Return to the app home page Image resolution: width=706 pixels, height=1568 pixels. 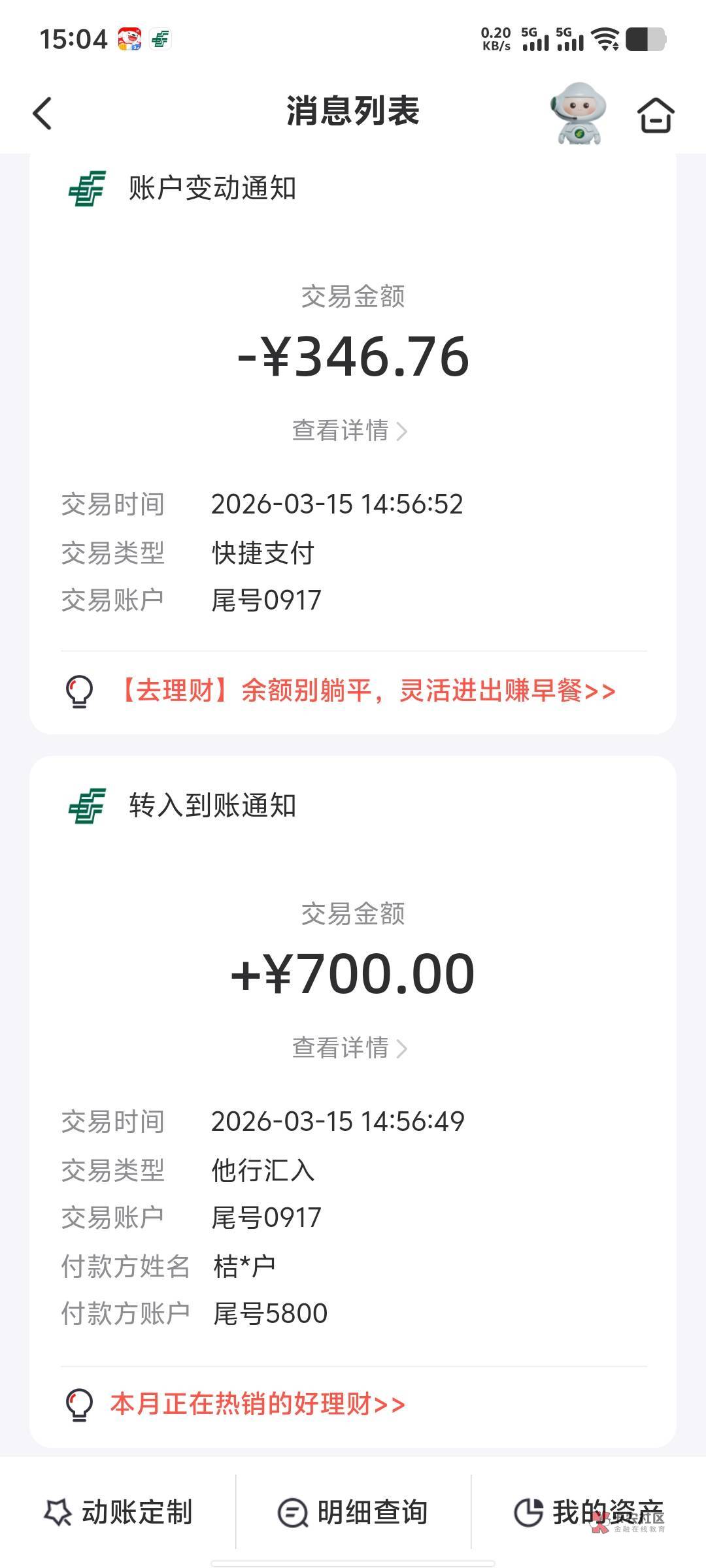tap(656, 115)
